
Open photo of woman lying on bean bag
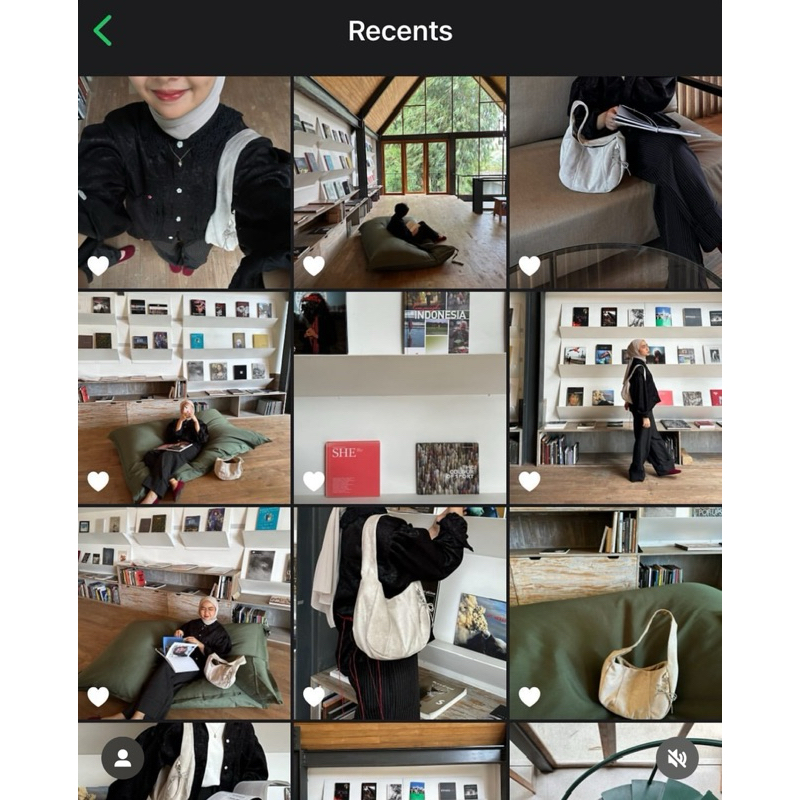[184, 397]
